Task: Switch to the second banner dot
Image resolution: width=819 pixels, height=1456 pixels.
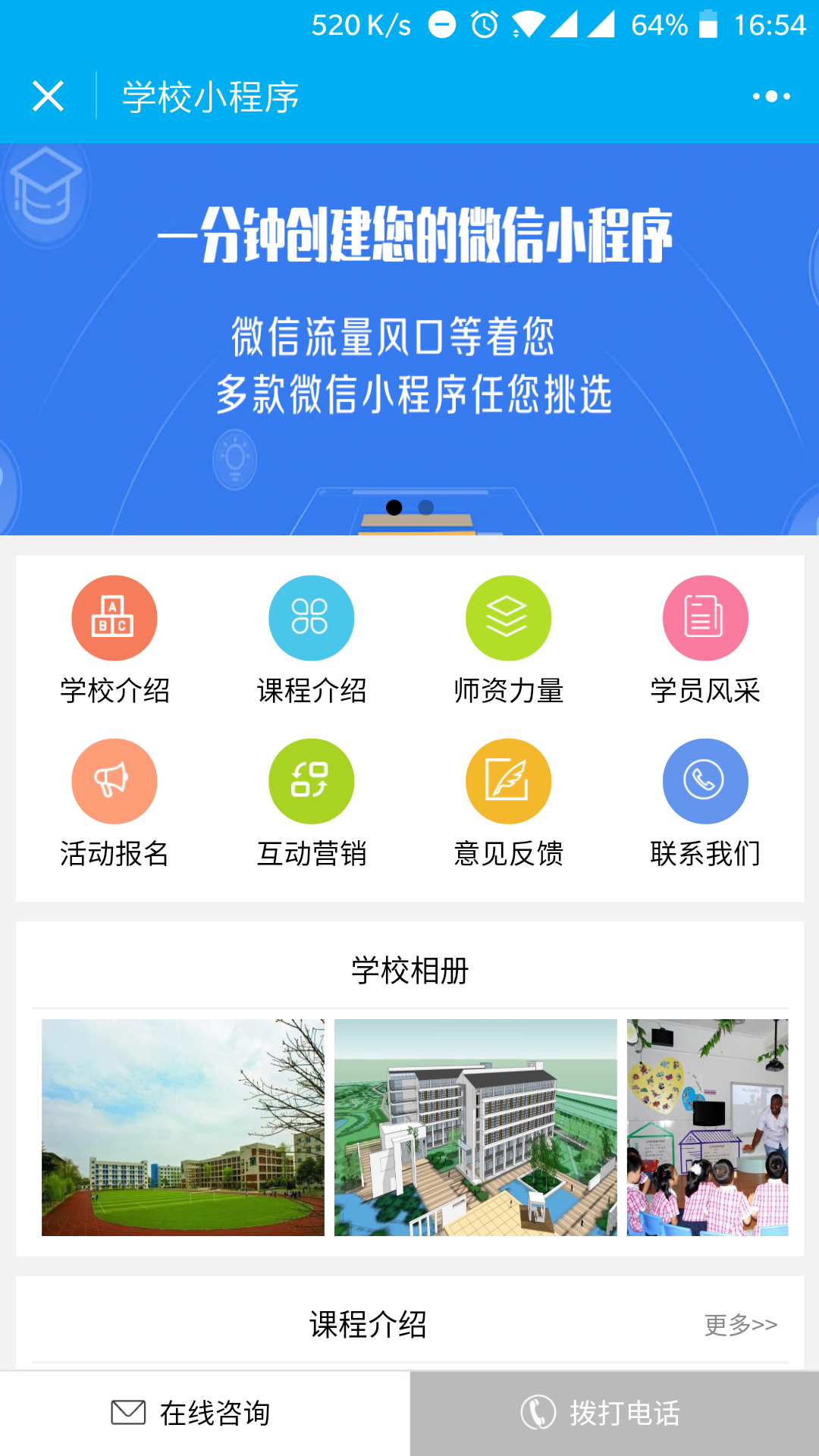Action: tap(426, 507)
